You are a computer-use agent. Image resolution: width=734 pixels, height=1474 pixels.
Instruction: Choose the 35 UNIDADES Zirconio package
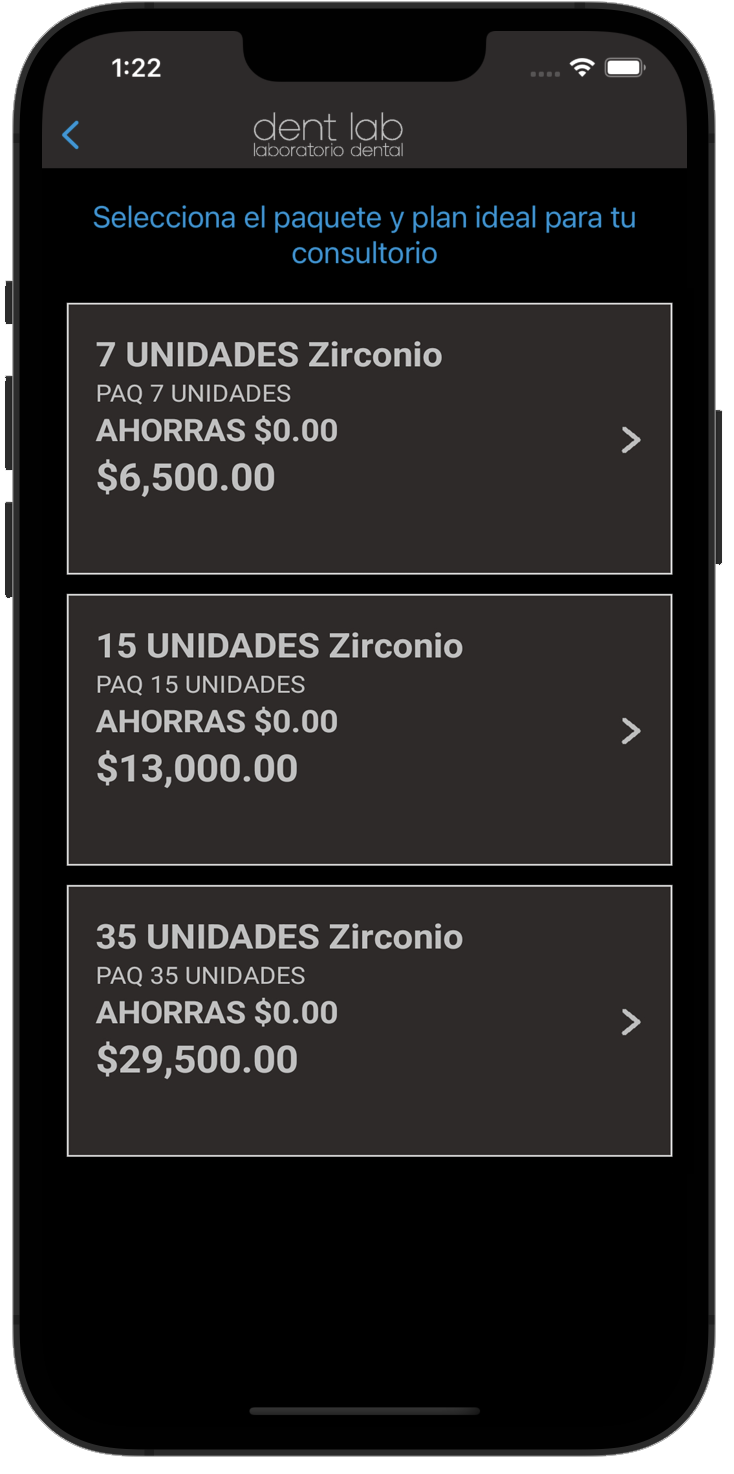coord(369,1020)
